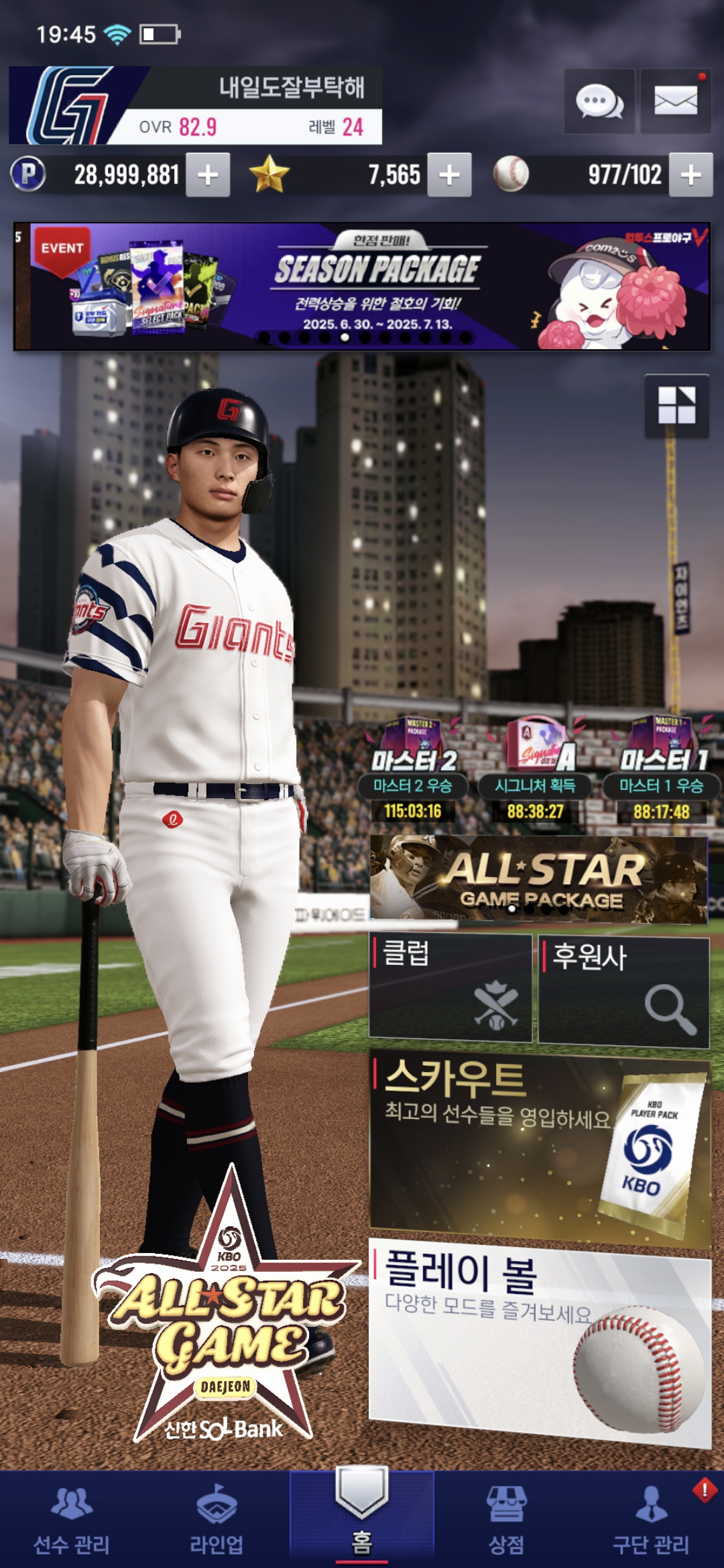Open the 클럽 tile
This screenshot has height=1568, width=724.
point(450,988)
